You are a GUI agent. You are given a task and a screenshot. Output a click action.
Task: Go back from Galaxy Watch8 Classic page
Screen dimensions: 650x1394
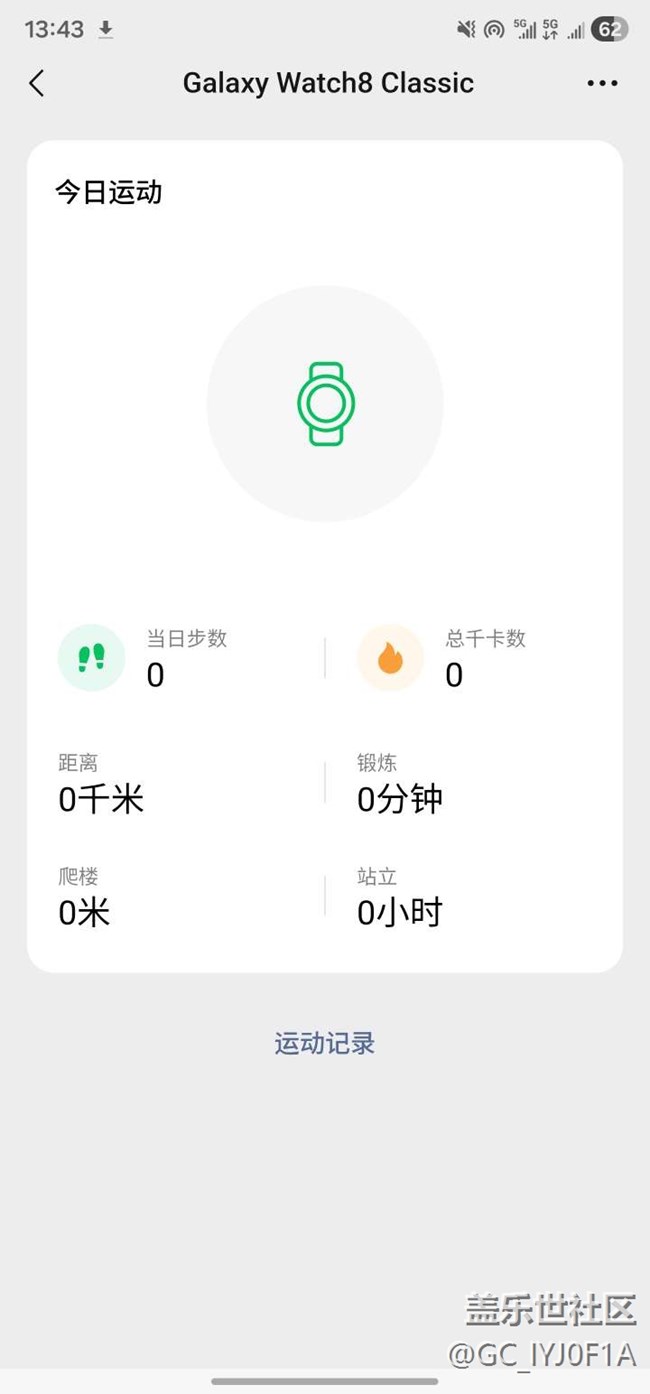pyautogui.click(x=37, y=83)
